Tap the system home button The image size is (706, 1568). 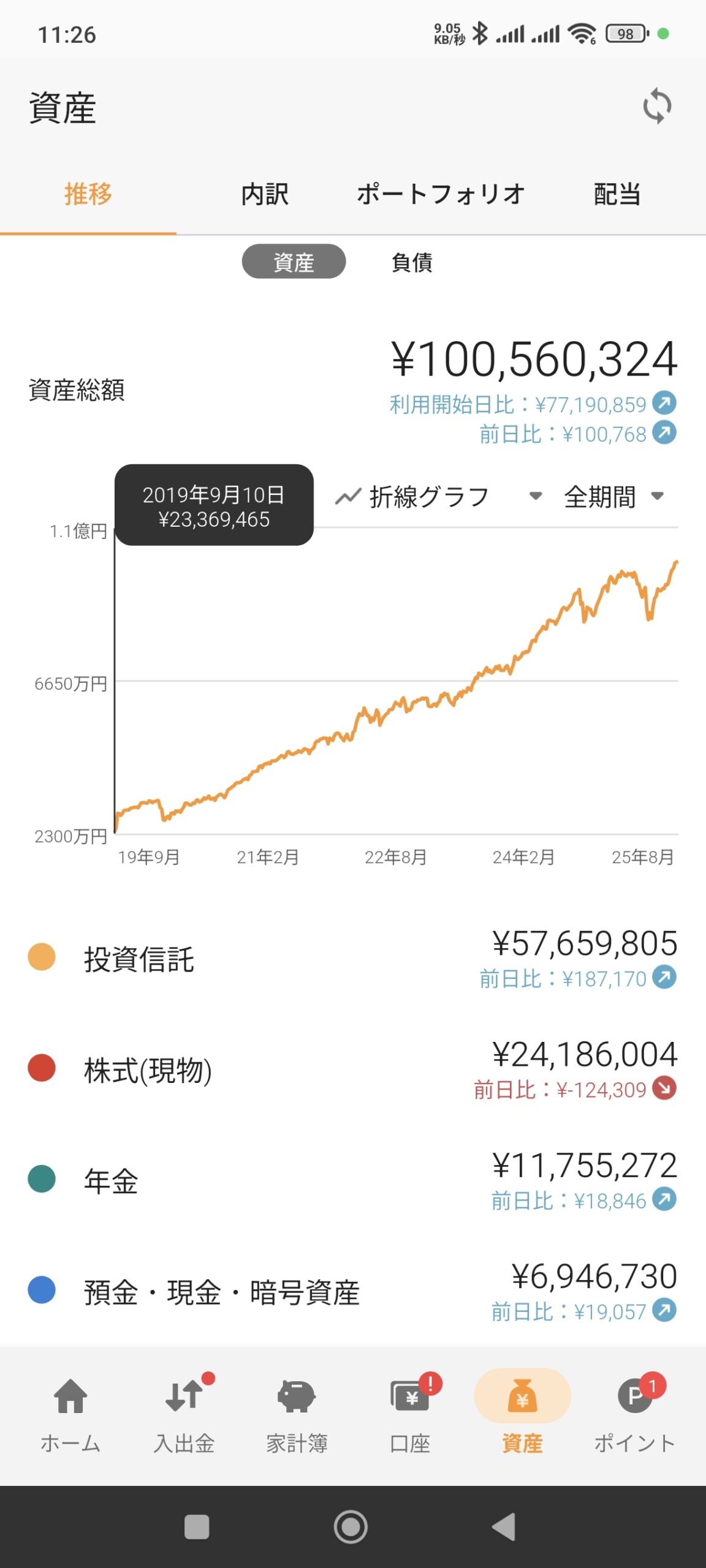351,1526
